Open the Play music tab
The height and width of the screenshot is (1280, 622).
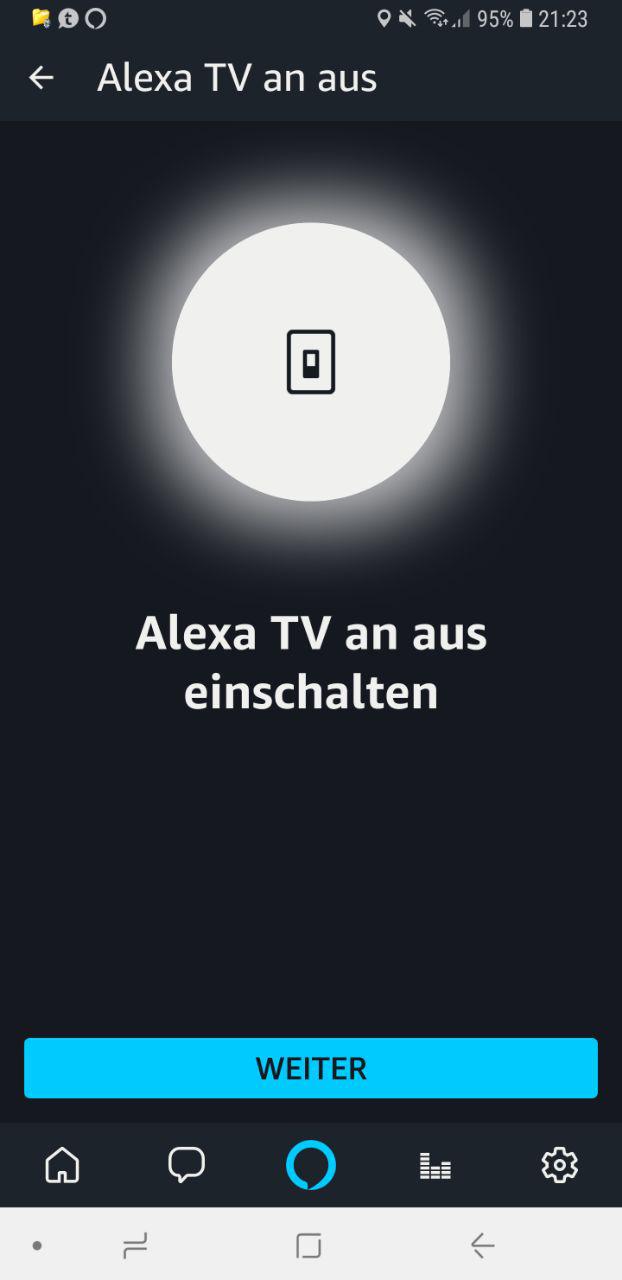pyautogui.click(x=435, y=1165)
